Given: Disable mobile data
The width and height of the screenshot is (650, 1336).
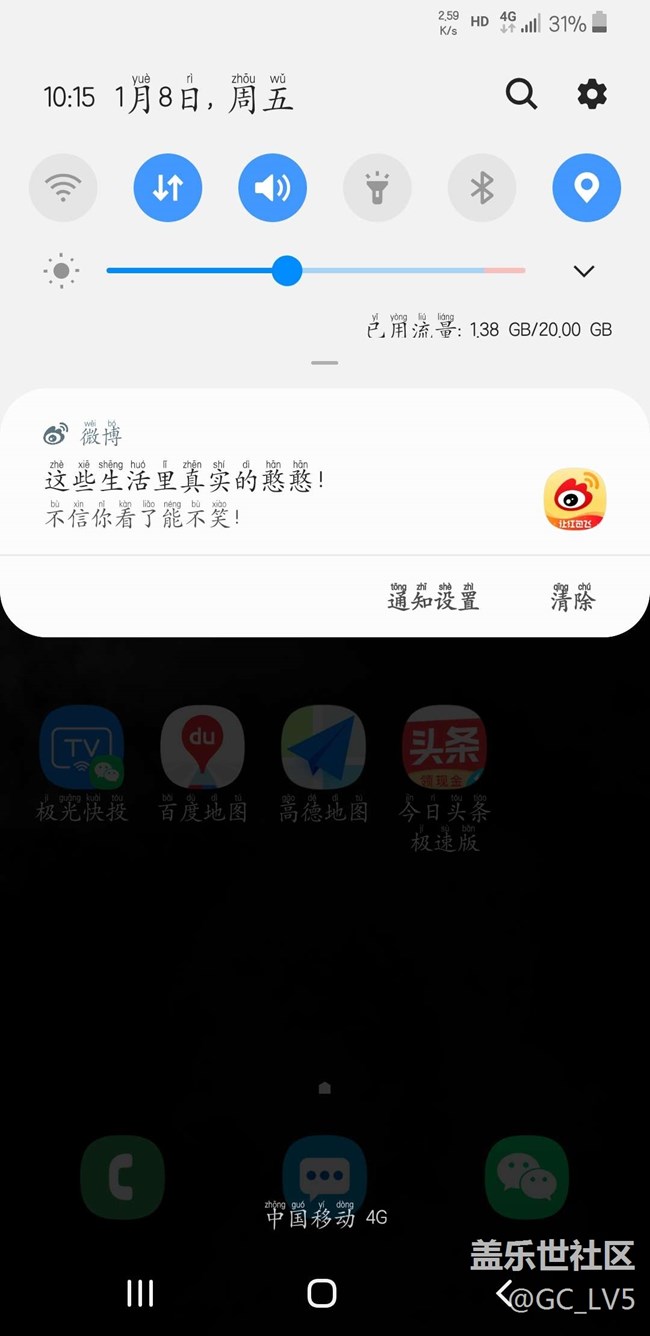Looking at the screenshot, I should (x=168, y=187).
